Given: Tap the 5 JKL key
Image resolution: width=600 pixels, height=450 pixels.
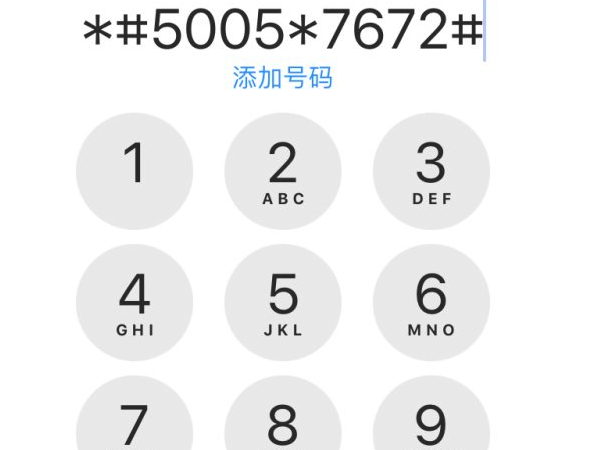Looking at the screenshot, I should pos(283,302).
